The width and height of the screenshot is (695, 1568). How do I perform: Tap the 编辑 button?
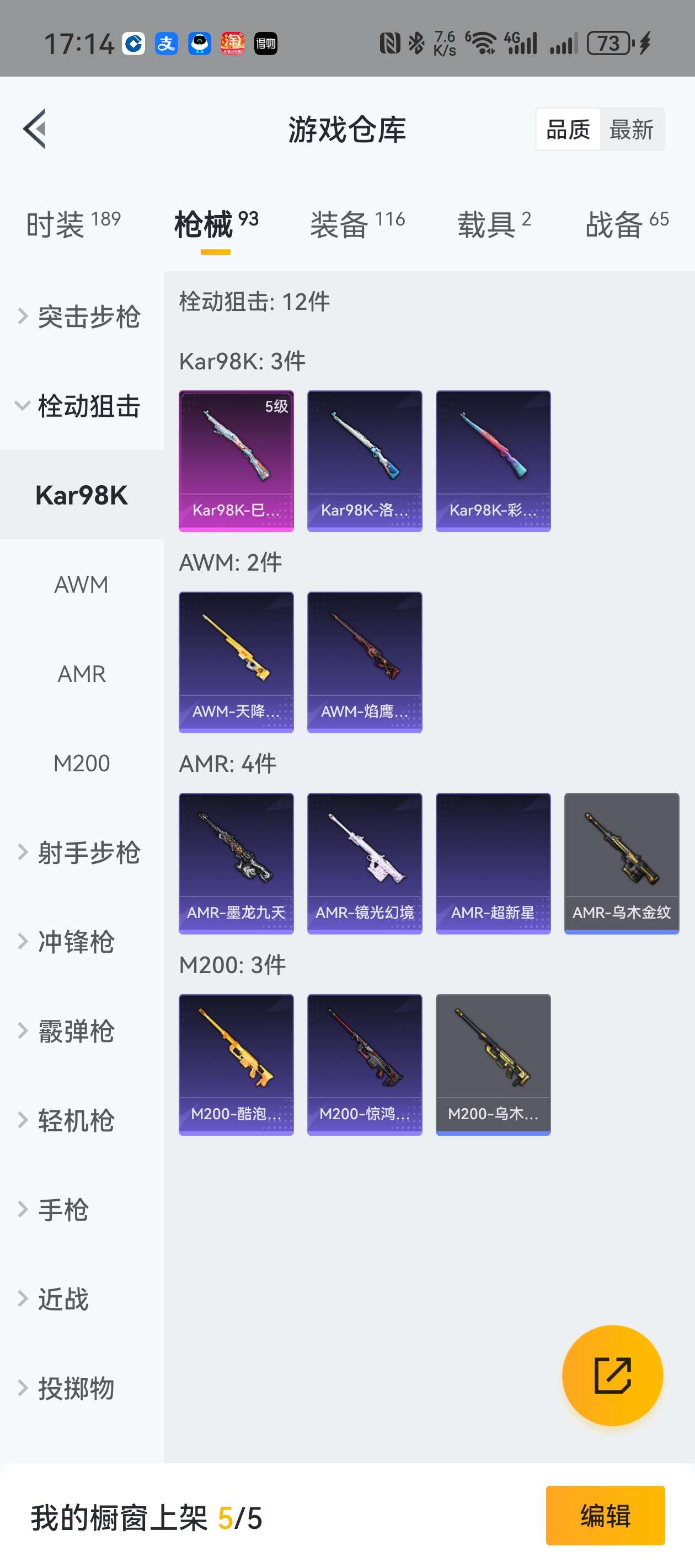tap(605, 1515)
